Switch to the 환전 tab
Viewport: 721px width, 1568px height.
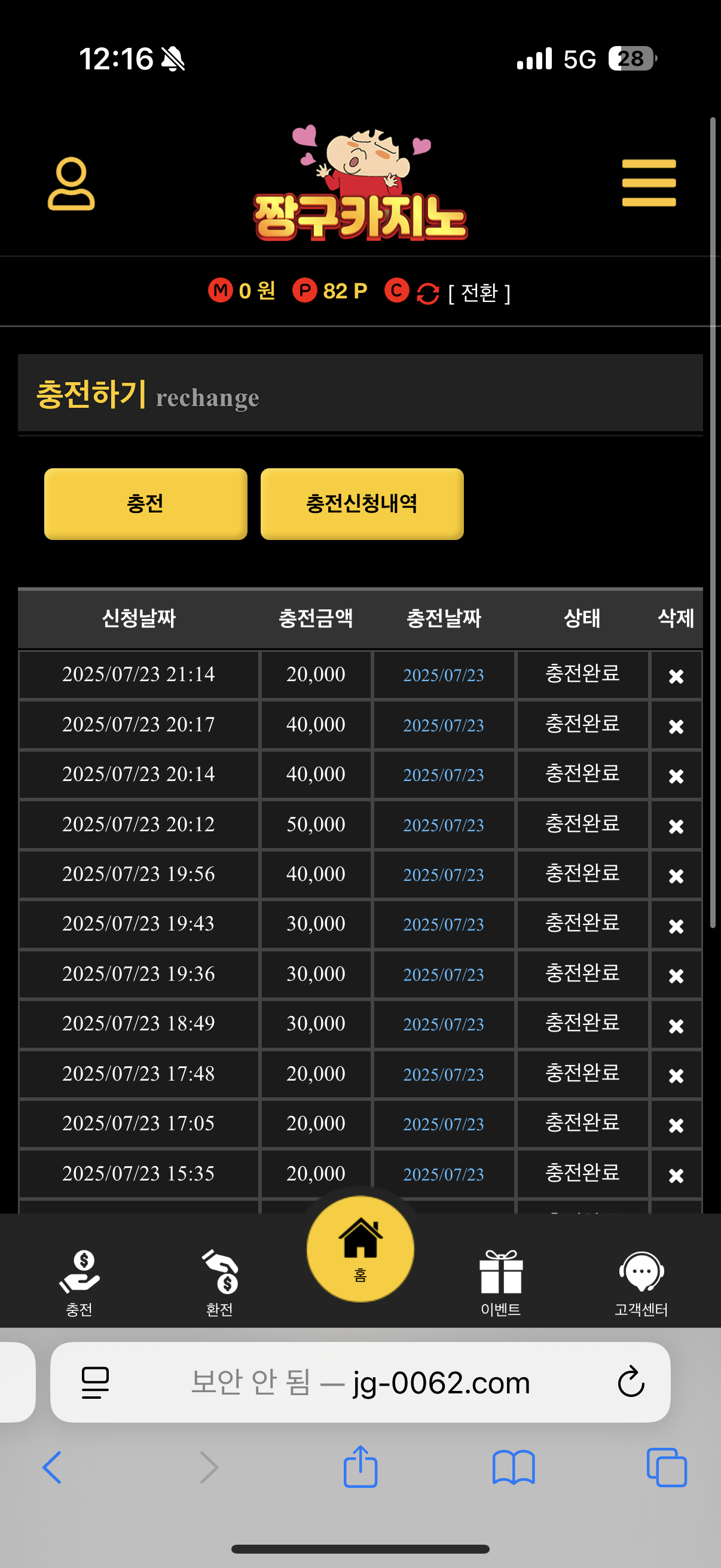[x=219, y=1282]
